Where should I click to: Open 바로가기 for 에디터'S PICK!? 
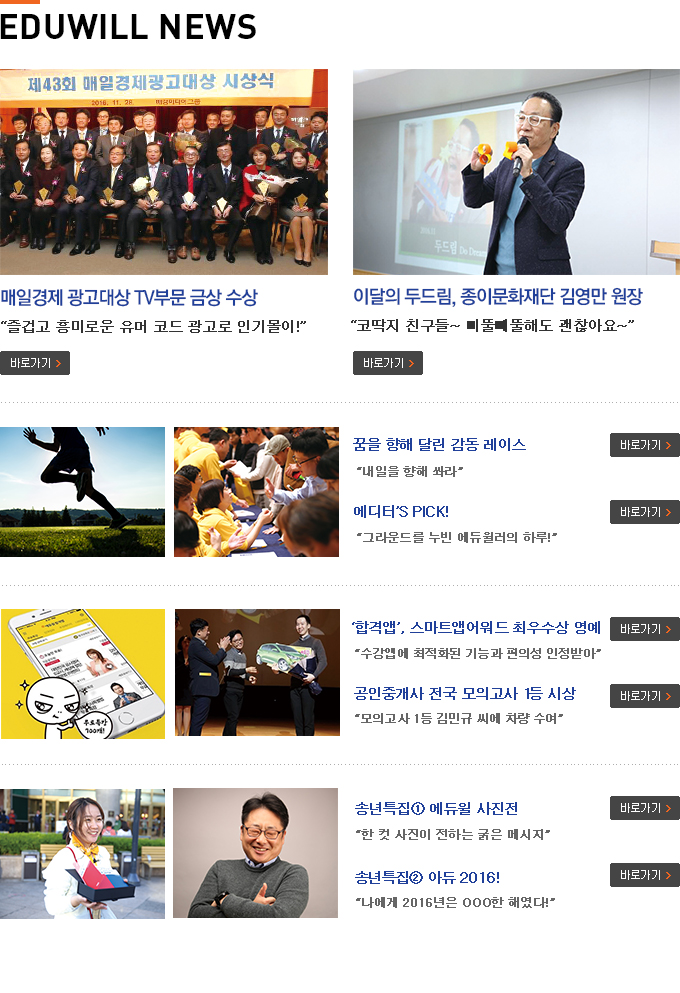click(644, 512)
